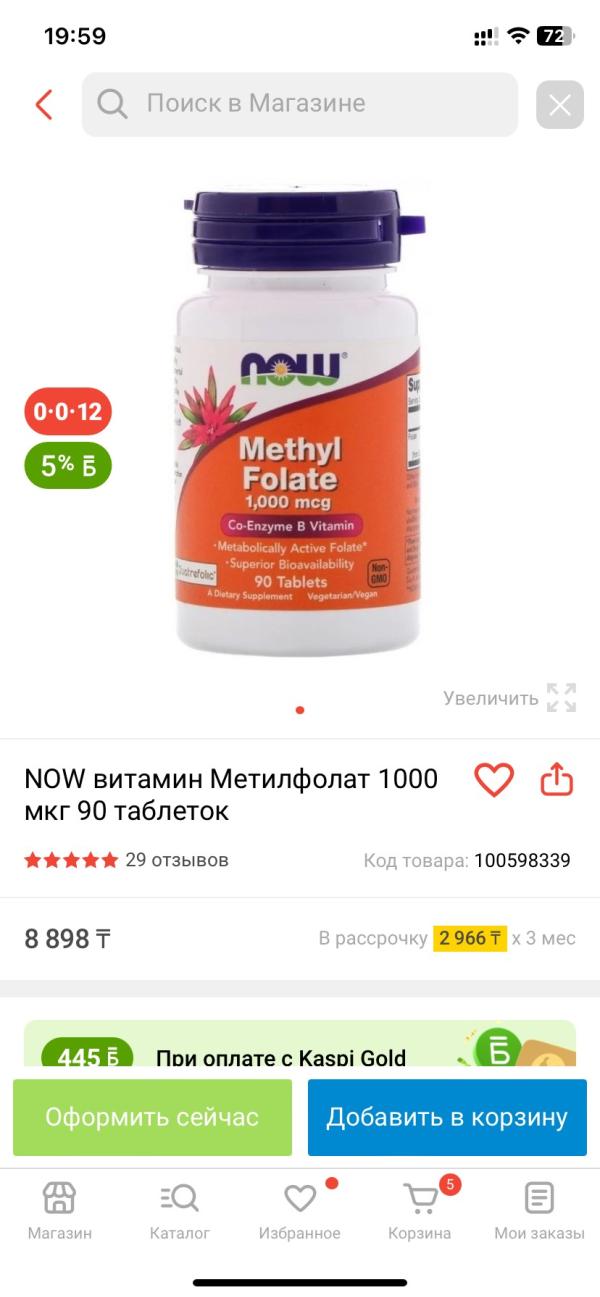Screen dimensions: 600x1297
Task: Open the Корзина tab
Action: (x=420, y=1211)
